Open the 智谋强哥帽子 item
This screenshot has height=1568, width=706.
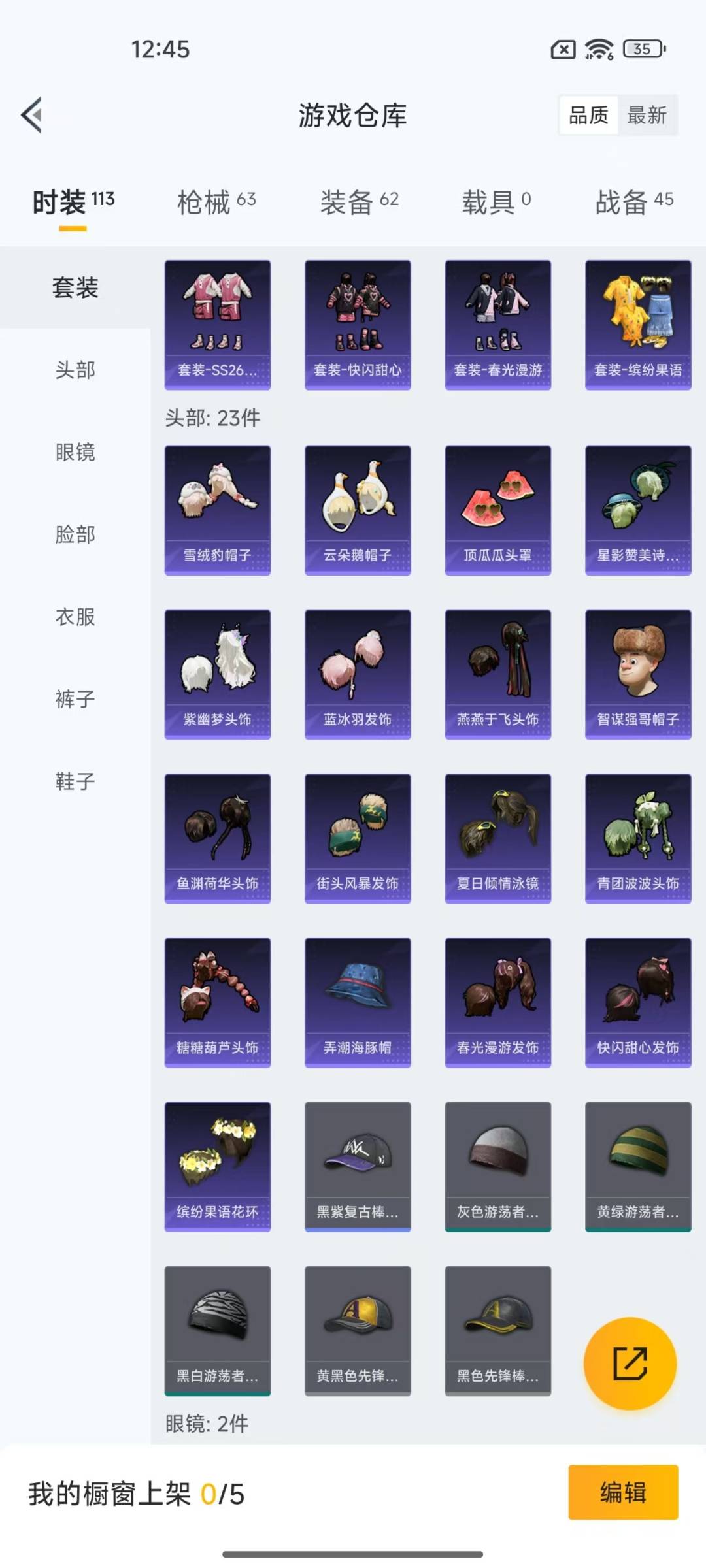coord(638,674)
